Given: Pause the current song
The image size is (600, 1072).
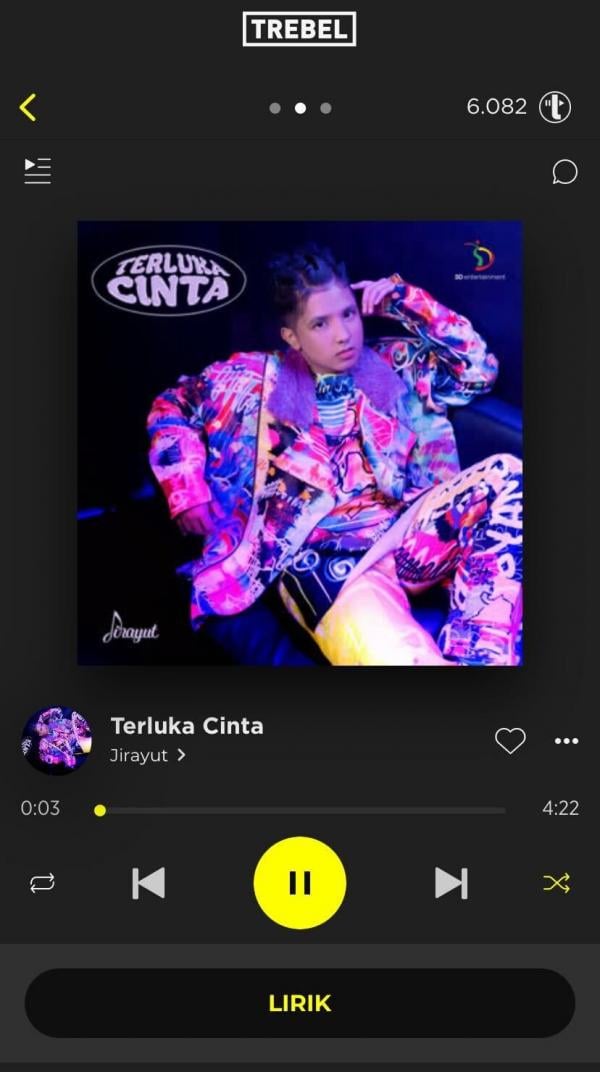Looking at the screenshot, I should [300, 883].
